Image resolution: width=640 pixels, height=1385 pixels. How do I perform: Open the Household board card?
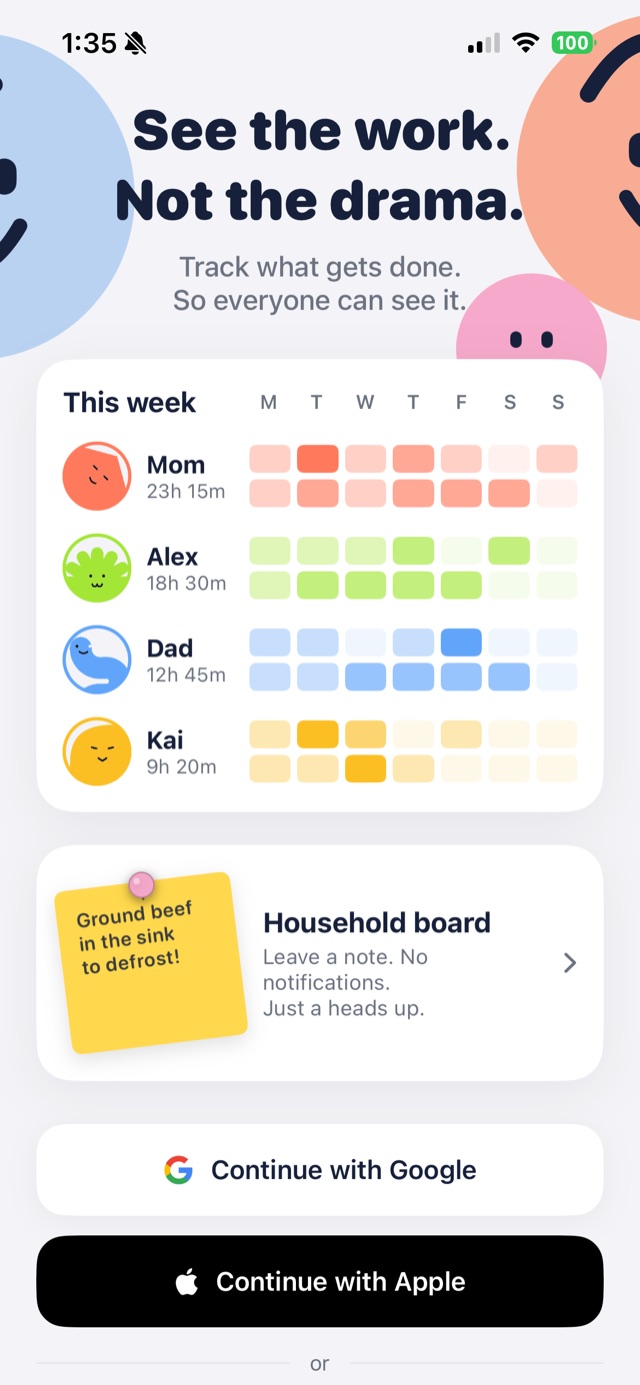click(x=320, y=963)
